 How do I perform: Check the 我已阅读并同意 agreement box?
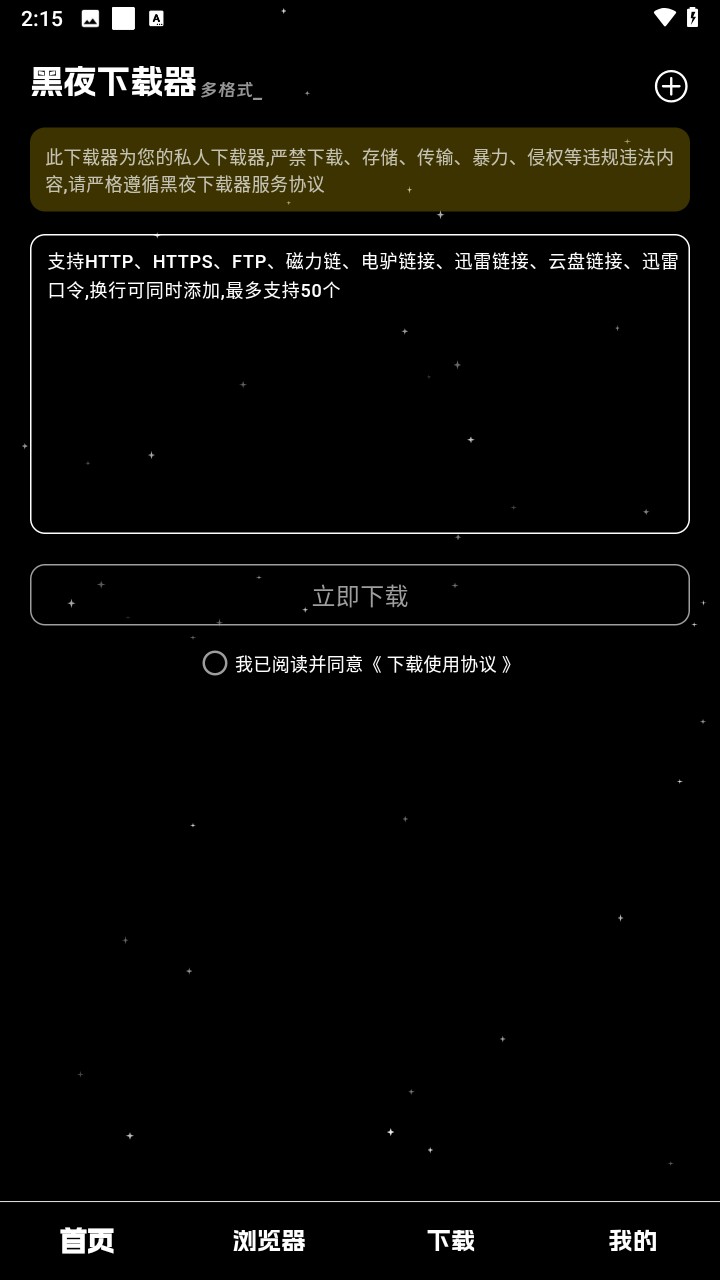pyautogui.click(x=215, y=663)
